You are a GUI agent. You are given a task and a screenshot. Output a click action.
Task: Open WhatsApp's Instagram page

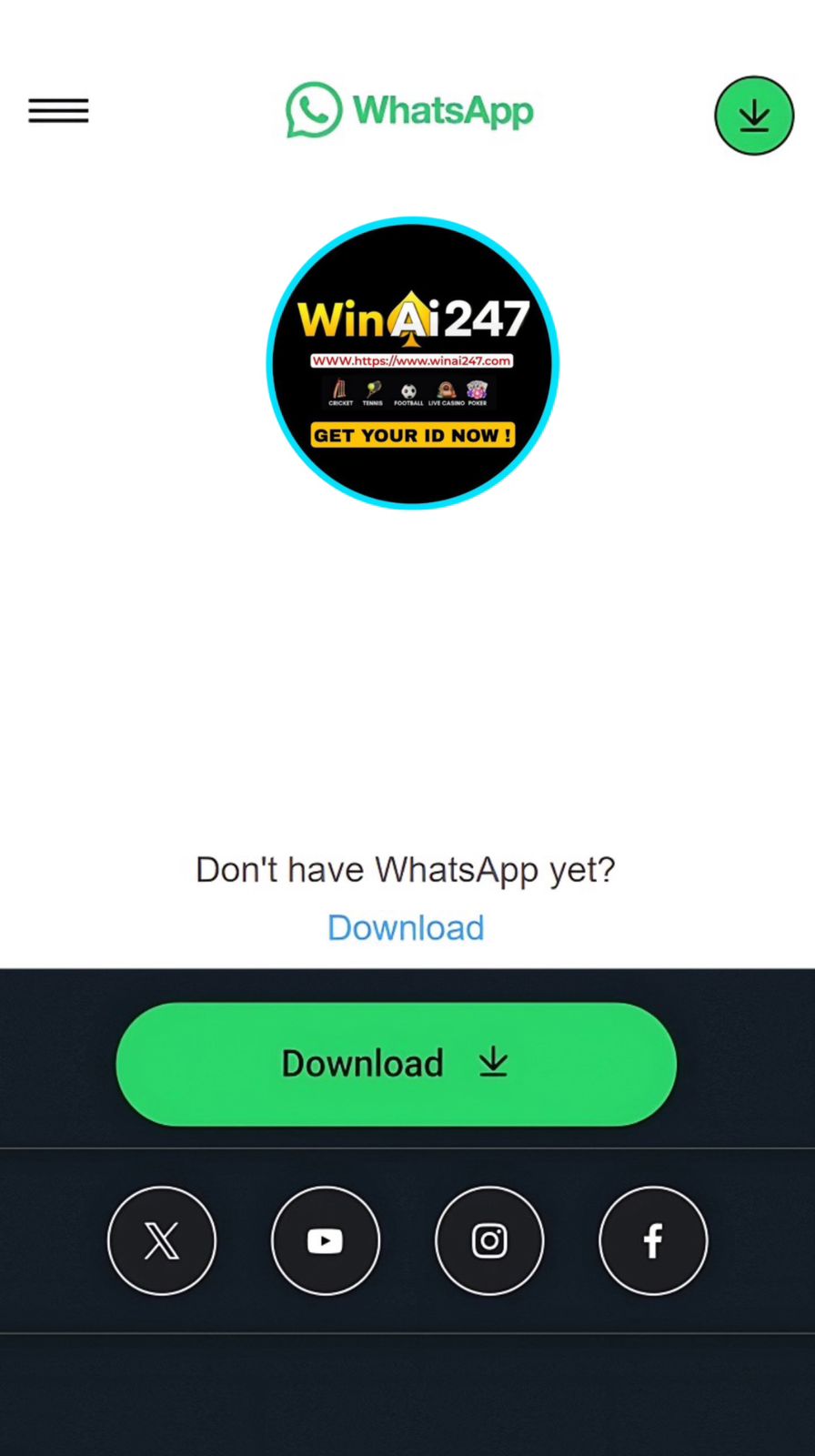click(x=489, y=1240)
